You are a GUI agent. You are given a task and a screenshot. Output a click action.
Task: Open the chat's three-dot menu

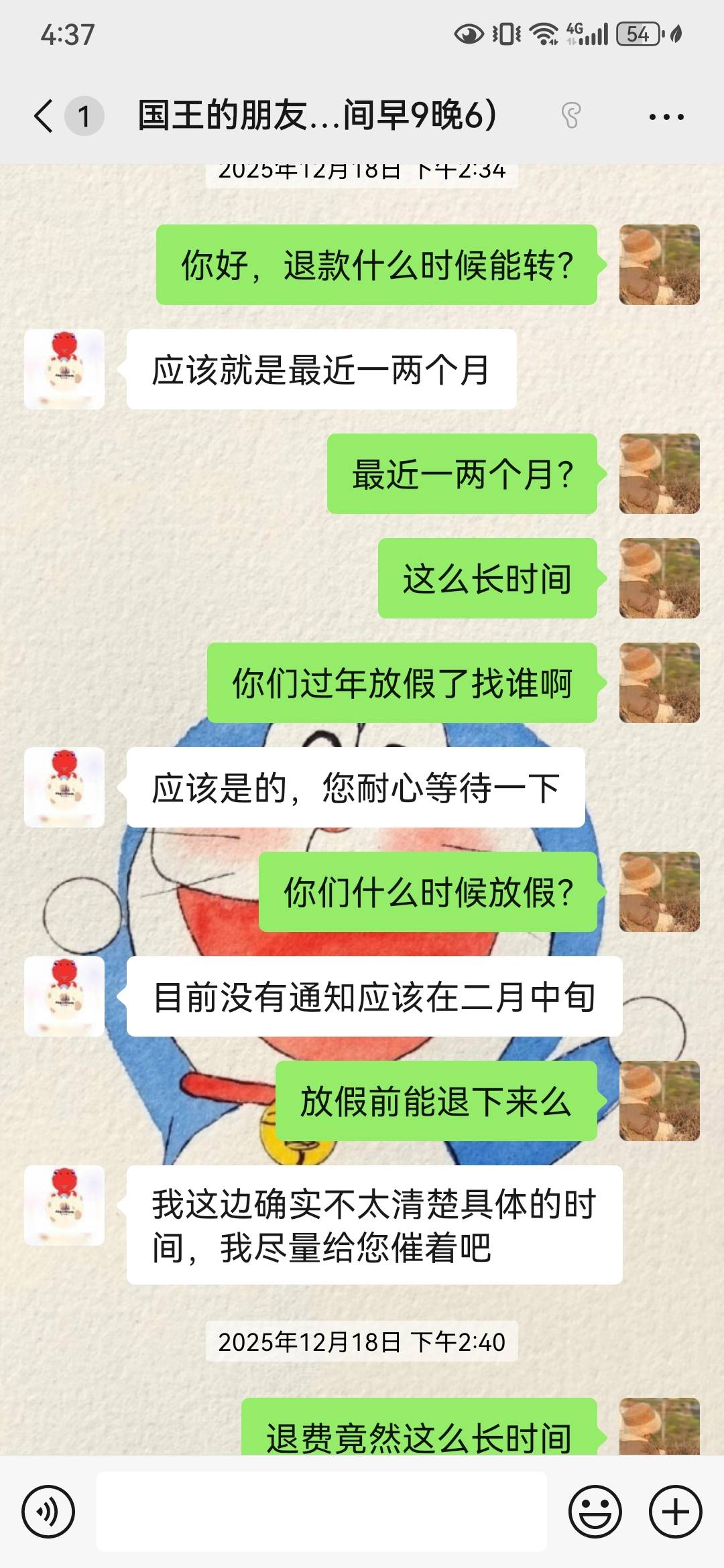click(x=666, y=117)
